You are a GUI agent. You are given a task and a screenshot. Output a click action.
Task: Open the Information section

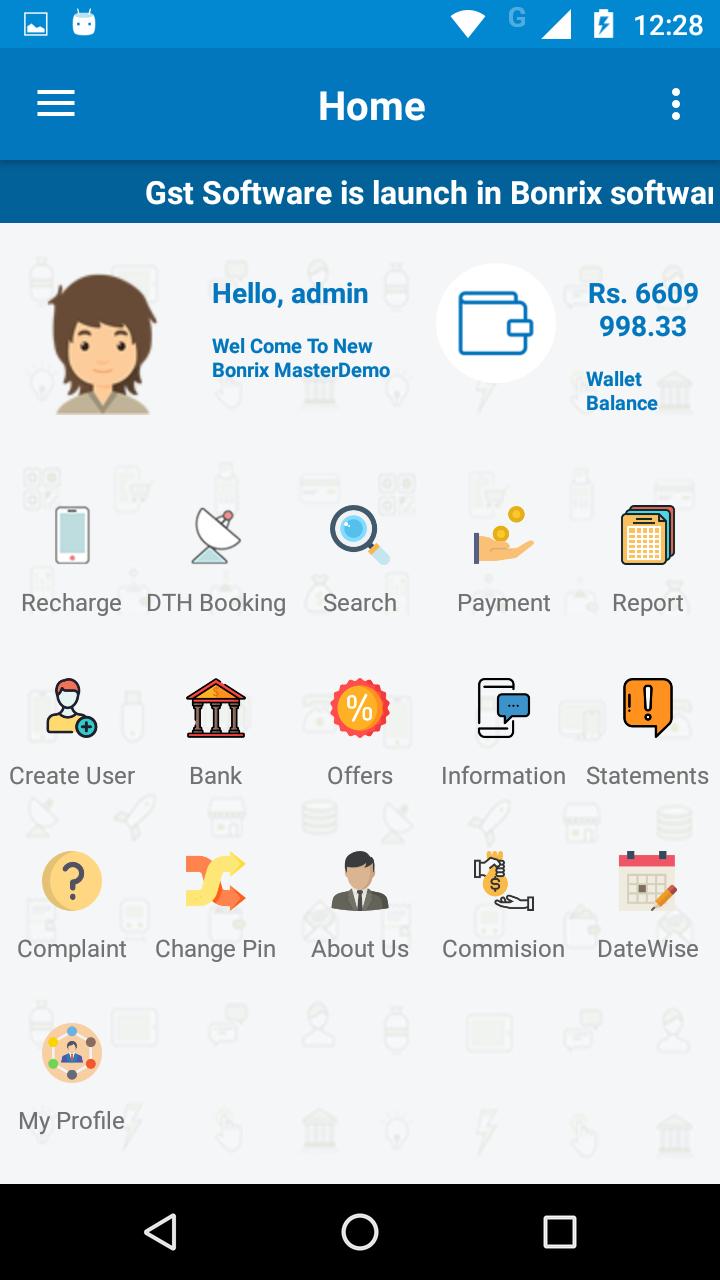(504, 733)
